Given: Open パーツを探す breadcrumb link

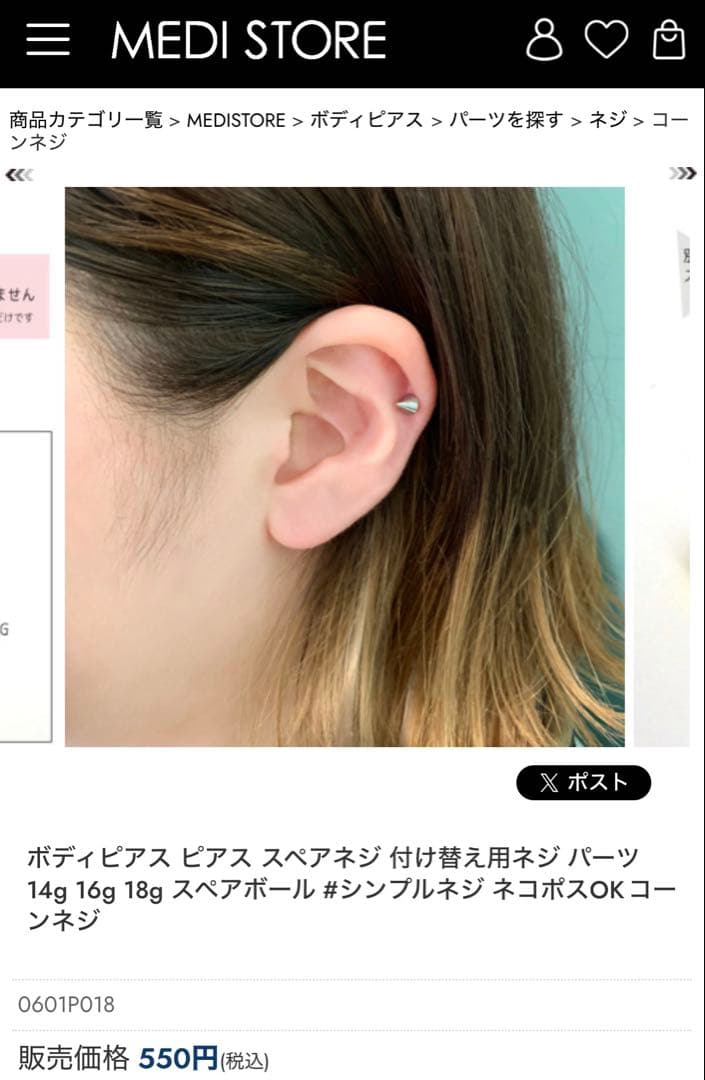Looking at the screenshot, I should click(506, 120).
